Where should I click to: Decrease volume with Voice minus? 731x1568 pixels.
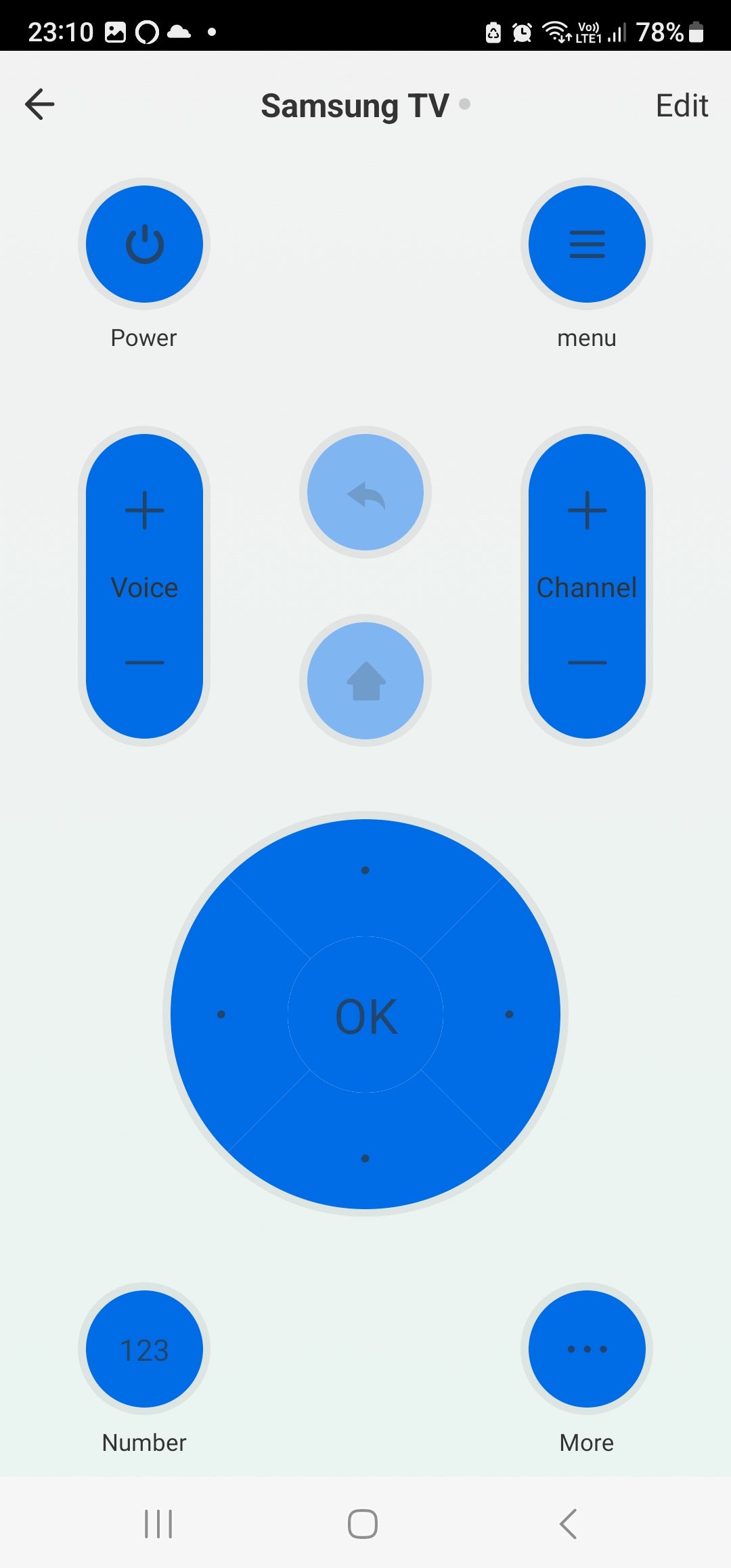coord(145,663)
